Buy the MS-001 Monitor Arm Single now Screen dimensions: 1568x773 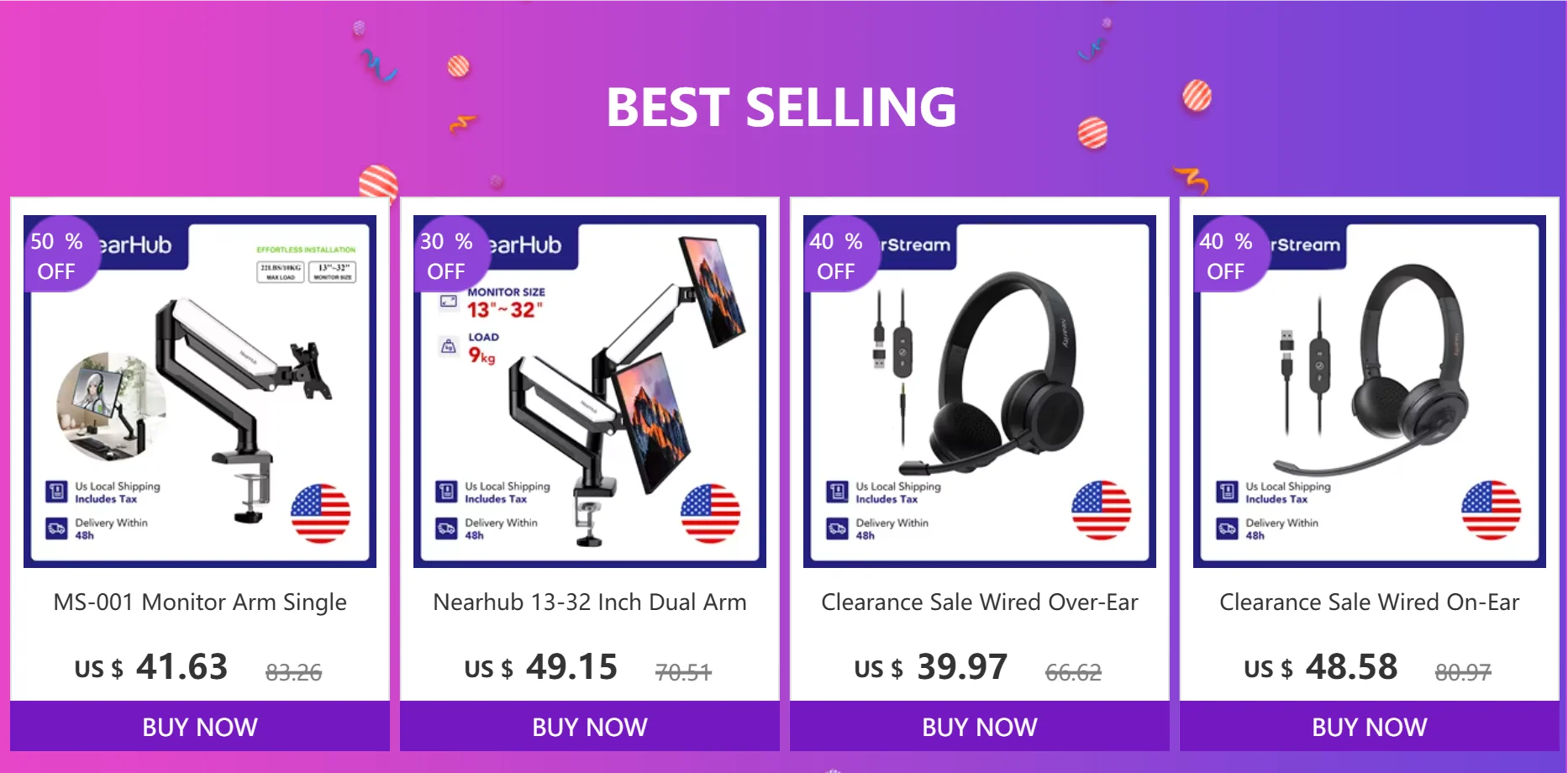[x=200, y=726]
